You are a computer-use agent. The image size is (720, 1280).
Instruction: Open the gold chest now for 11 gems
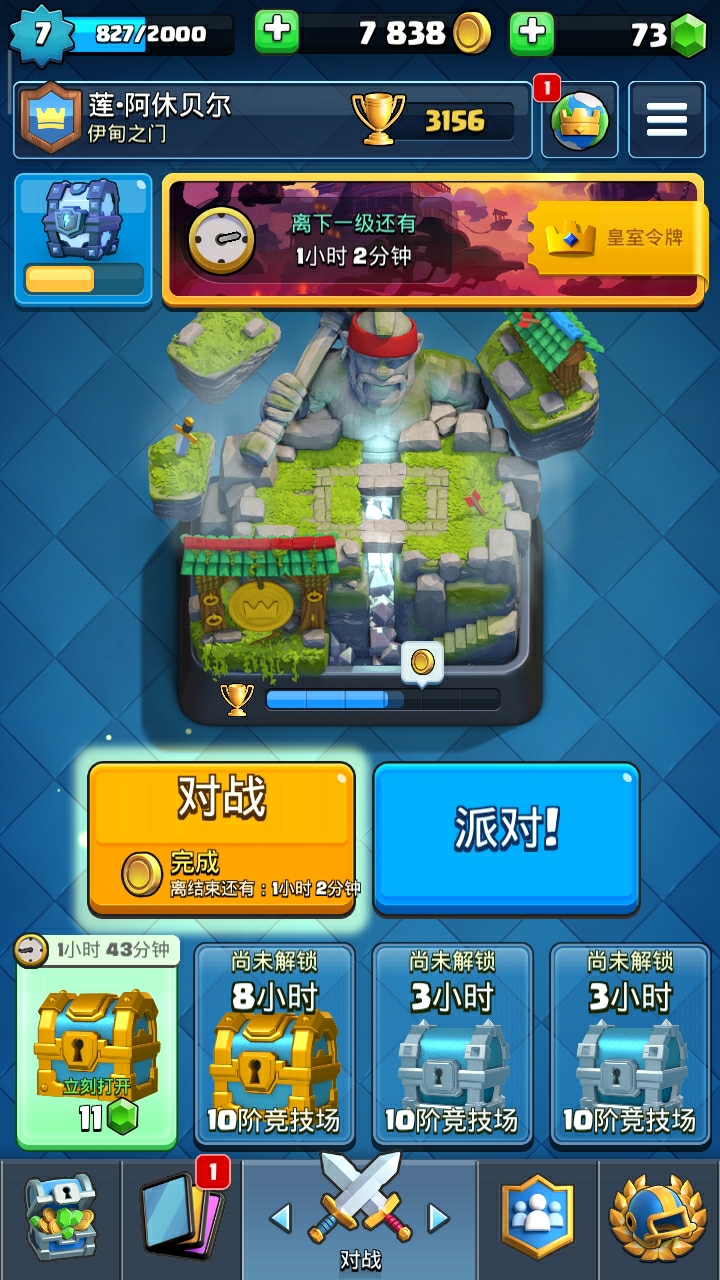click(x=97, y=1045)
